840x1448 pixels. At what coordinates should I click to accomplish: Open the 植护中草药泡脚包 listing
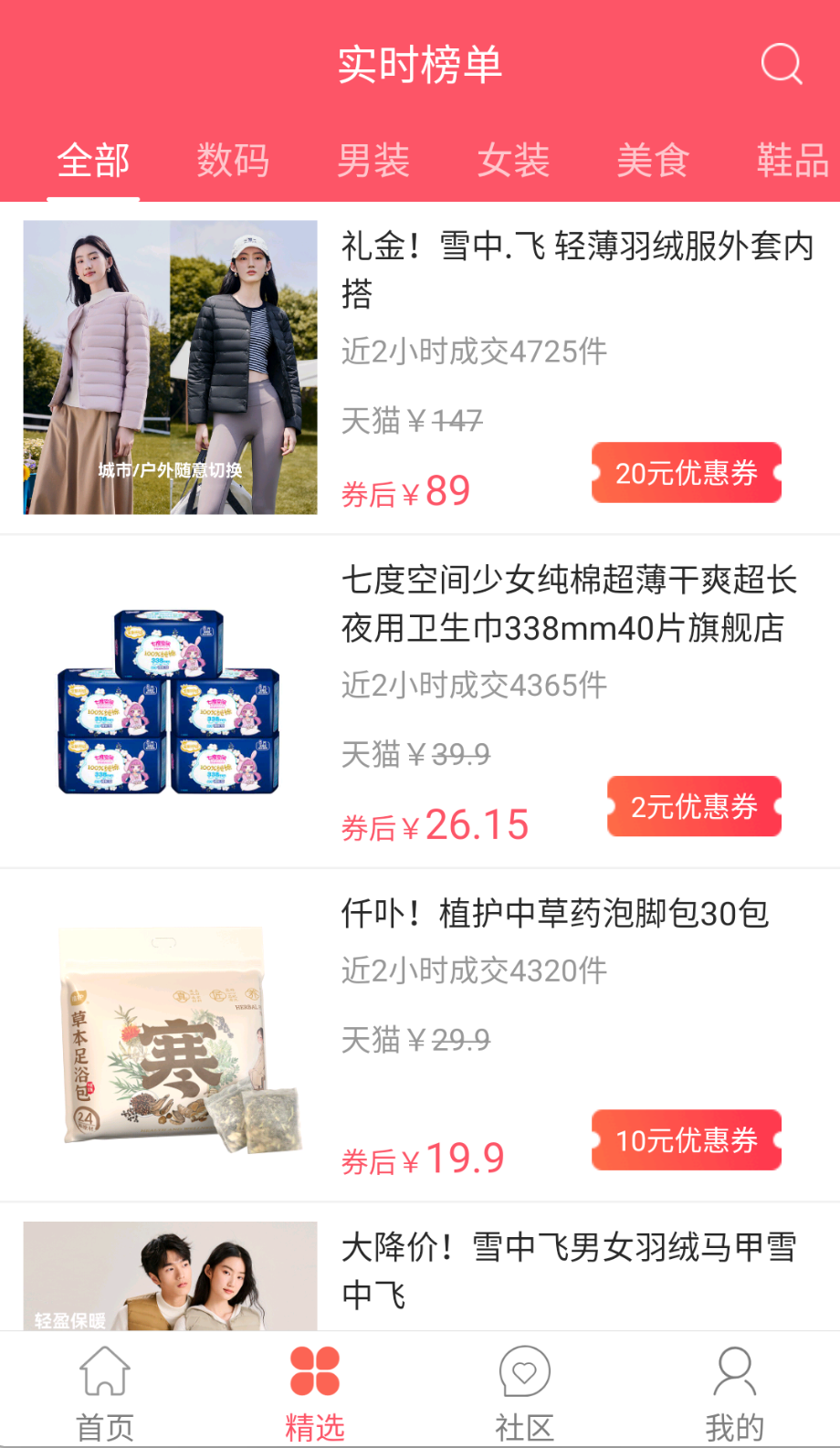point(561,915)
